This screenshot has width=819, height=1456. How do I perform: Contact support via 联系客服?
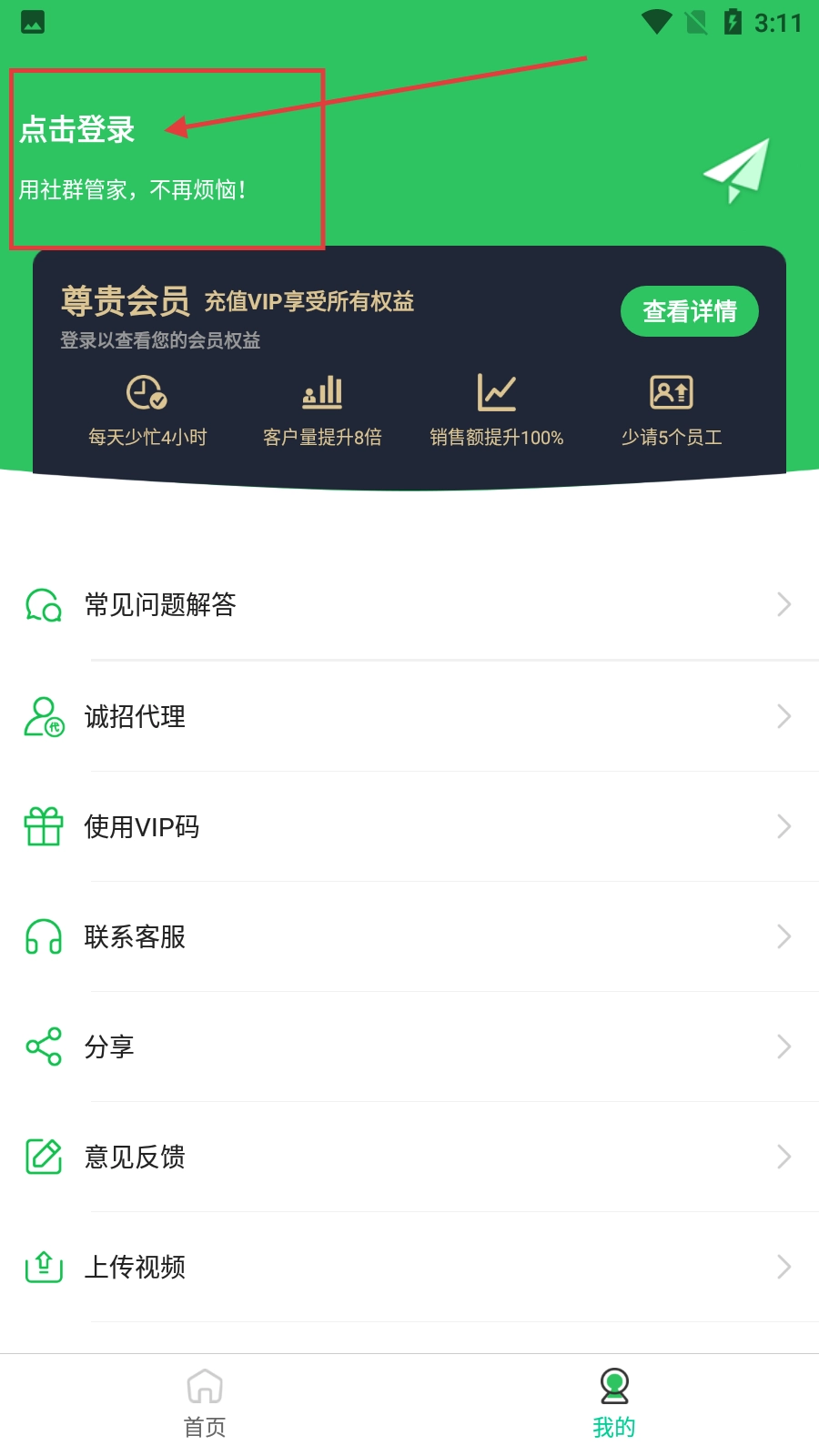pyautogui.click(x=409, y=936)
